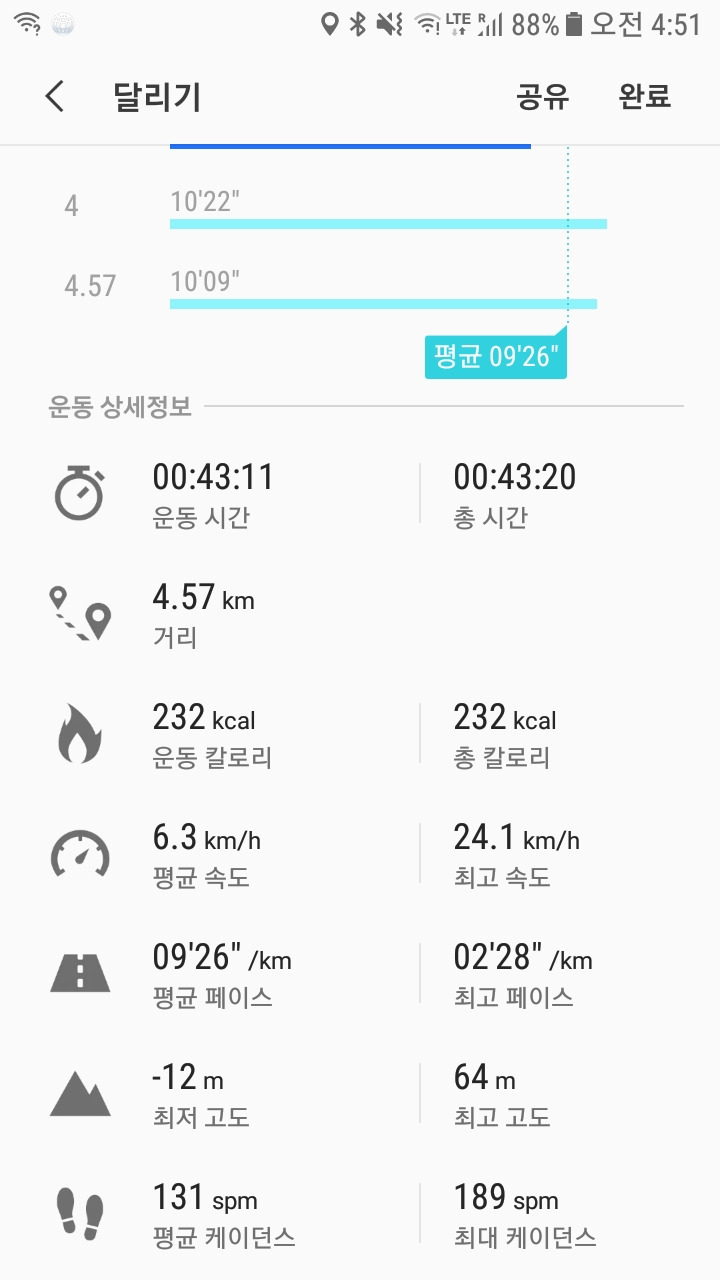
Task: Share the running record with 공유
Action: coord(542,97)
